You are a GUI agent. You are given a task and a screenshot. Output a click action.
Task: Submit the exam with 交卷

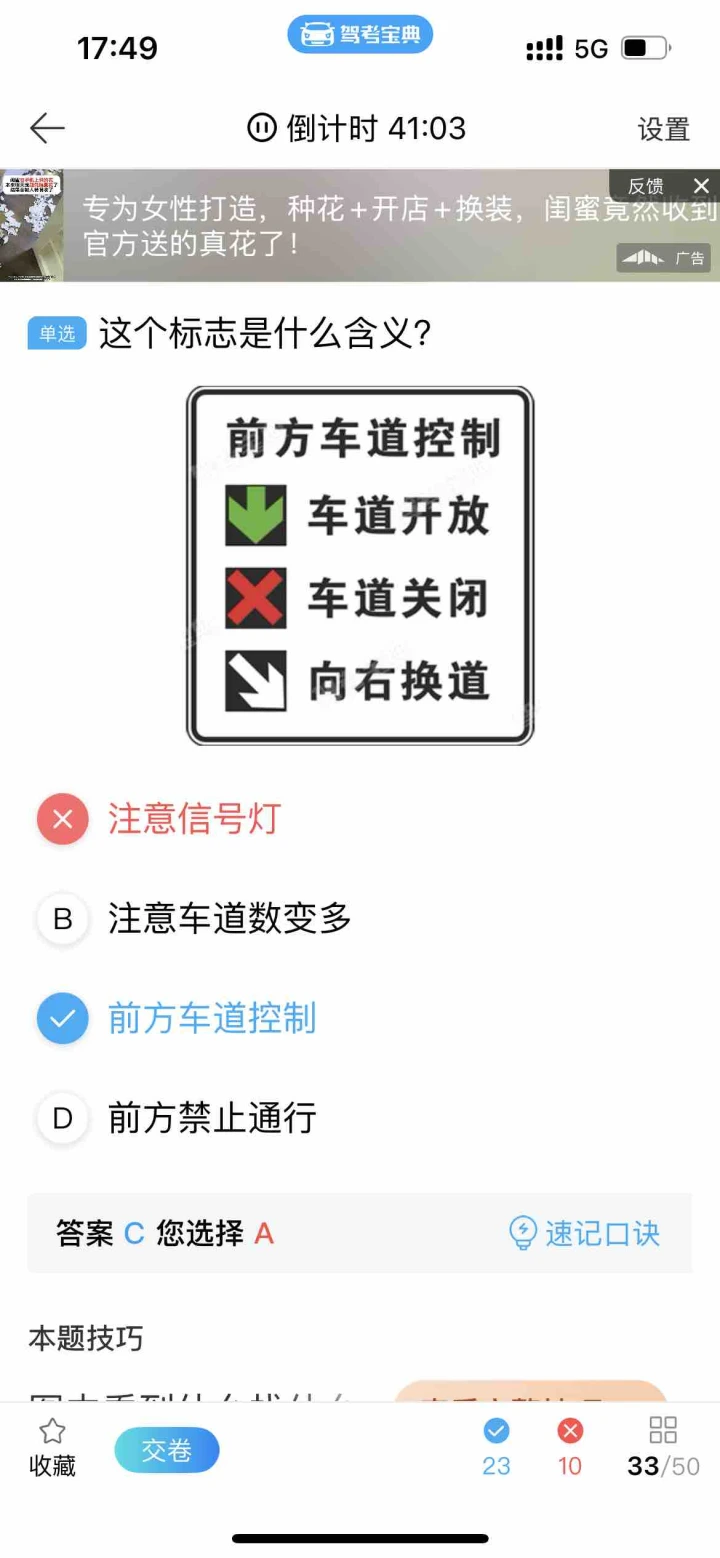(167, 1450)
